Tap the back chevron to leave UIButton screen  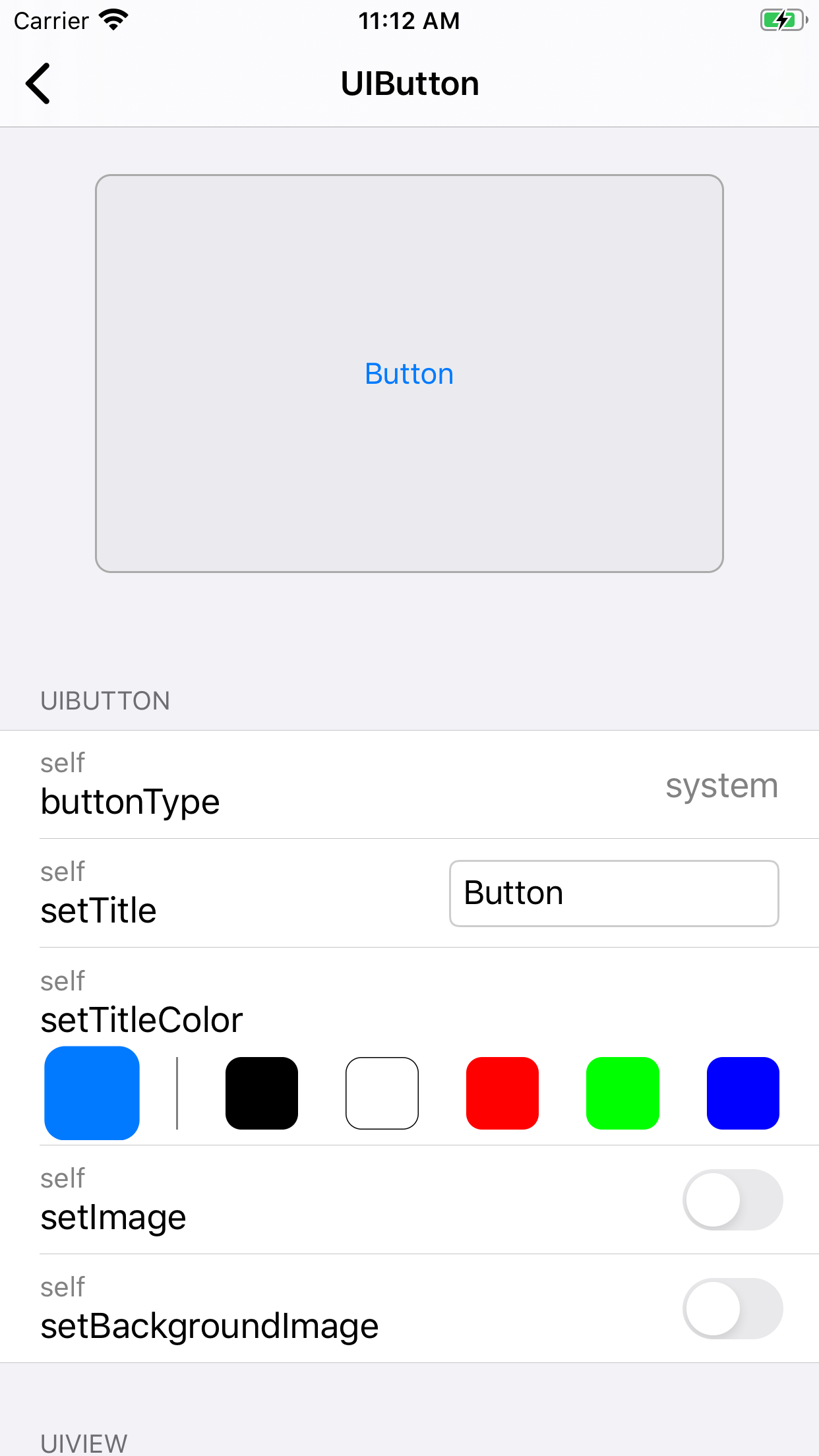pos(38,84)
